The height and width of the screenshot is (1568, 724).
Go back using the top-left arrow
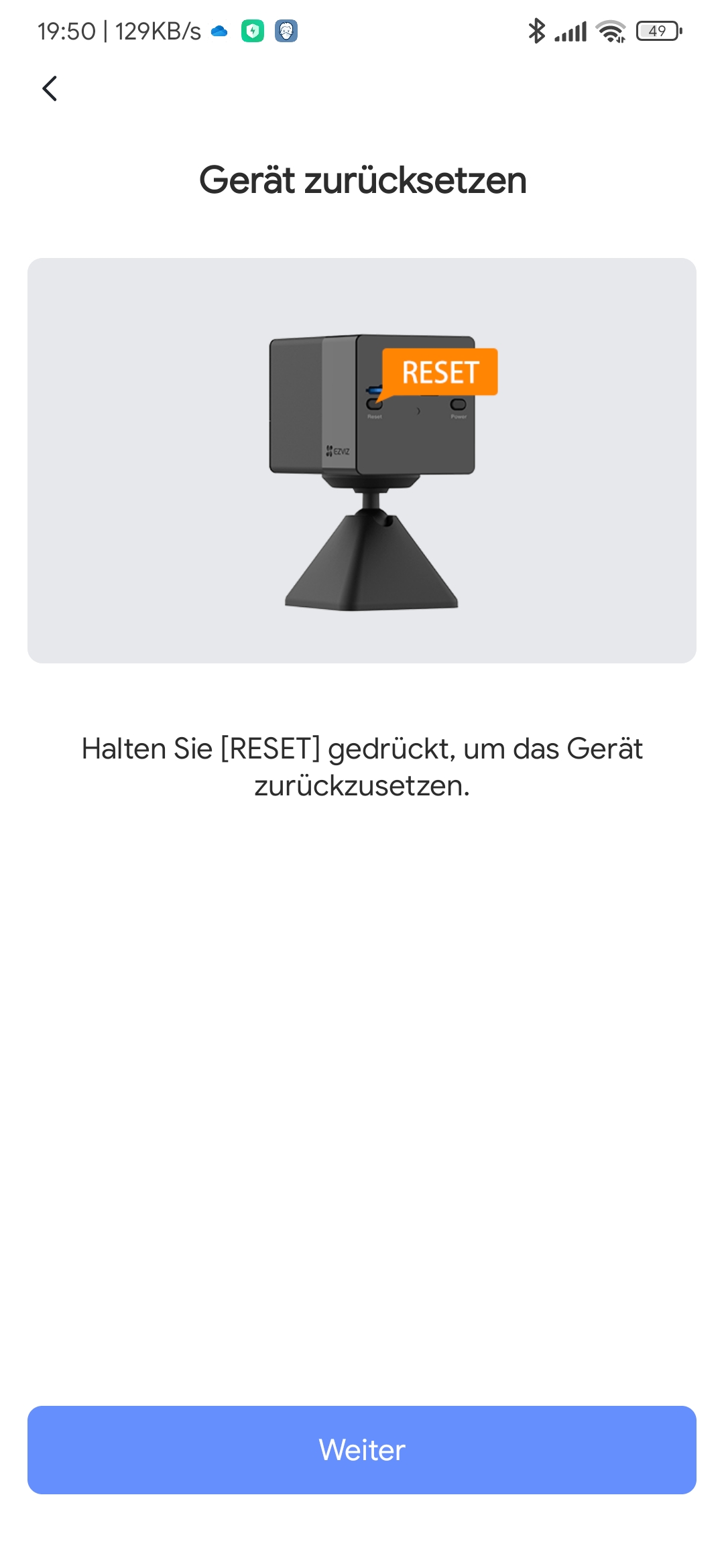50,88
